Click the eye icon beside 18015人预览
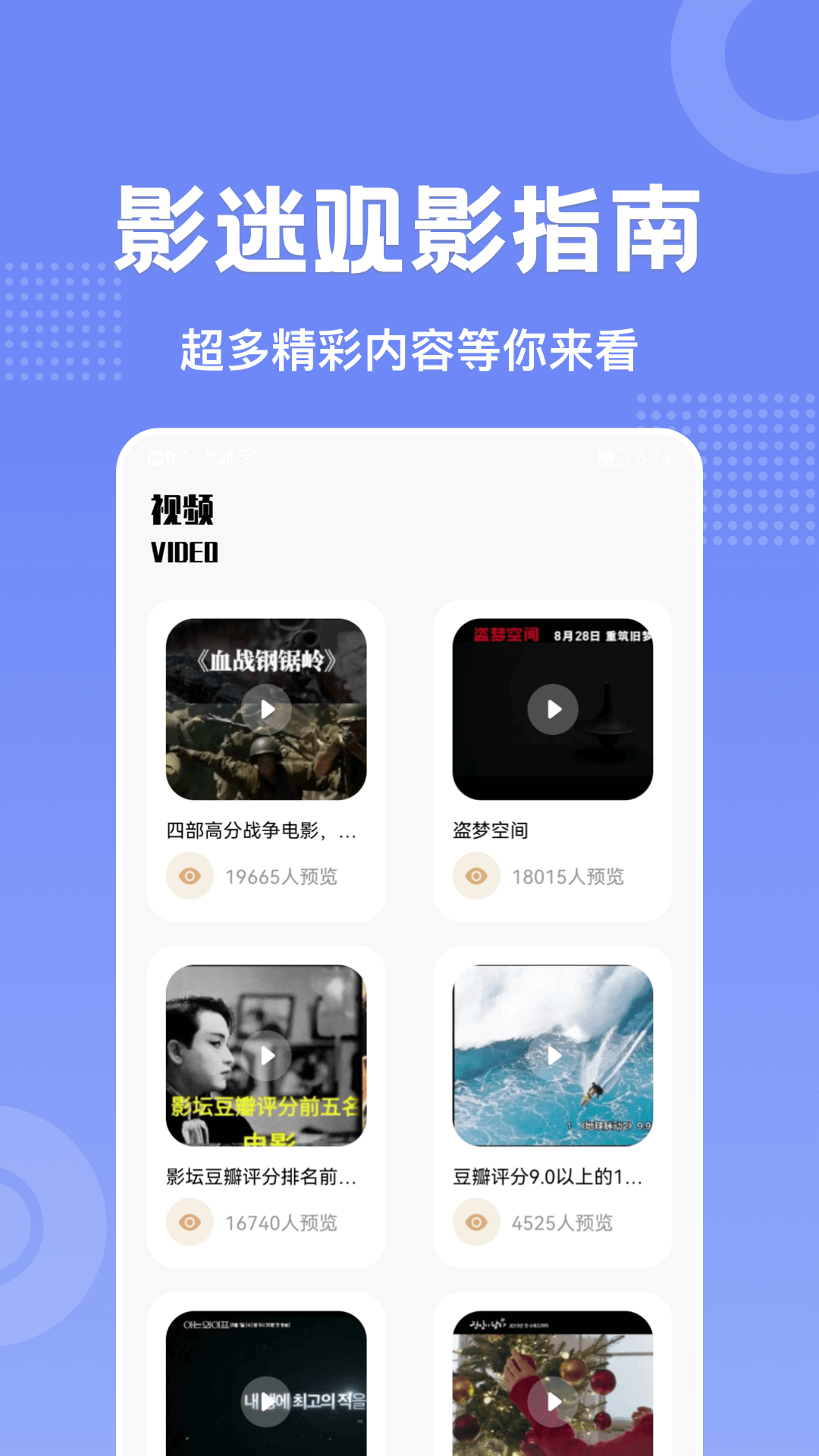819x1456 pixels. pos(475,877)
